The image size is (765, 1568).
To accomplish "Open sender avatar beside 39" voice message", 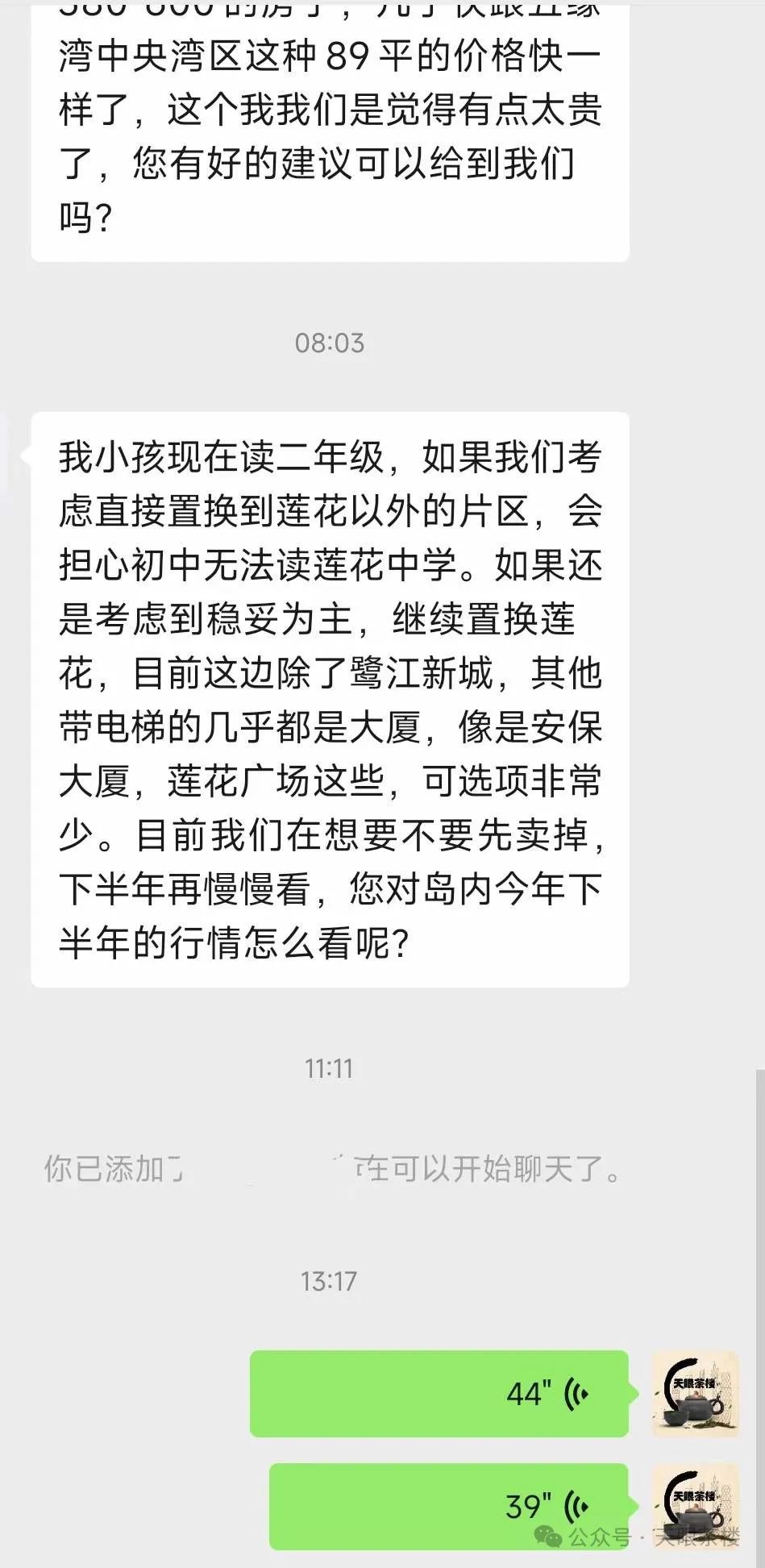I will 695,1506.
